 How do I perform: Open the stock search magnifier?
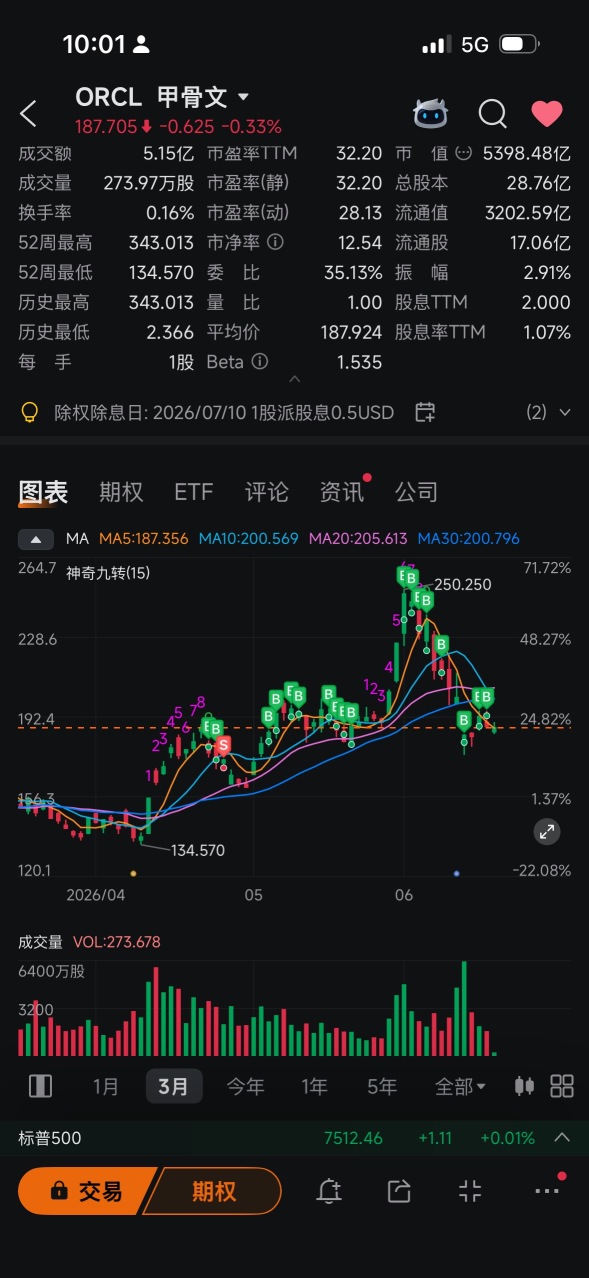tap(492, 113)
